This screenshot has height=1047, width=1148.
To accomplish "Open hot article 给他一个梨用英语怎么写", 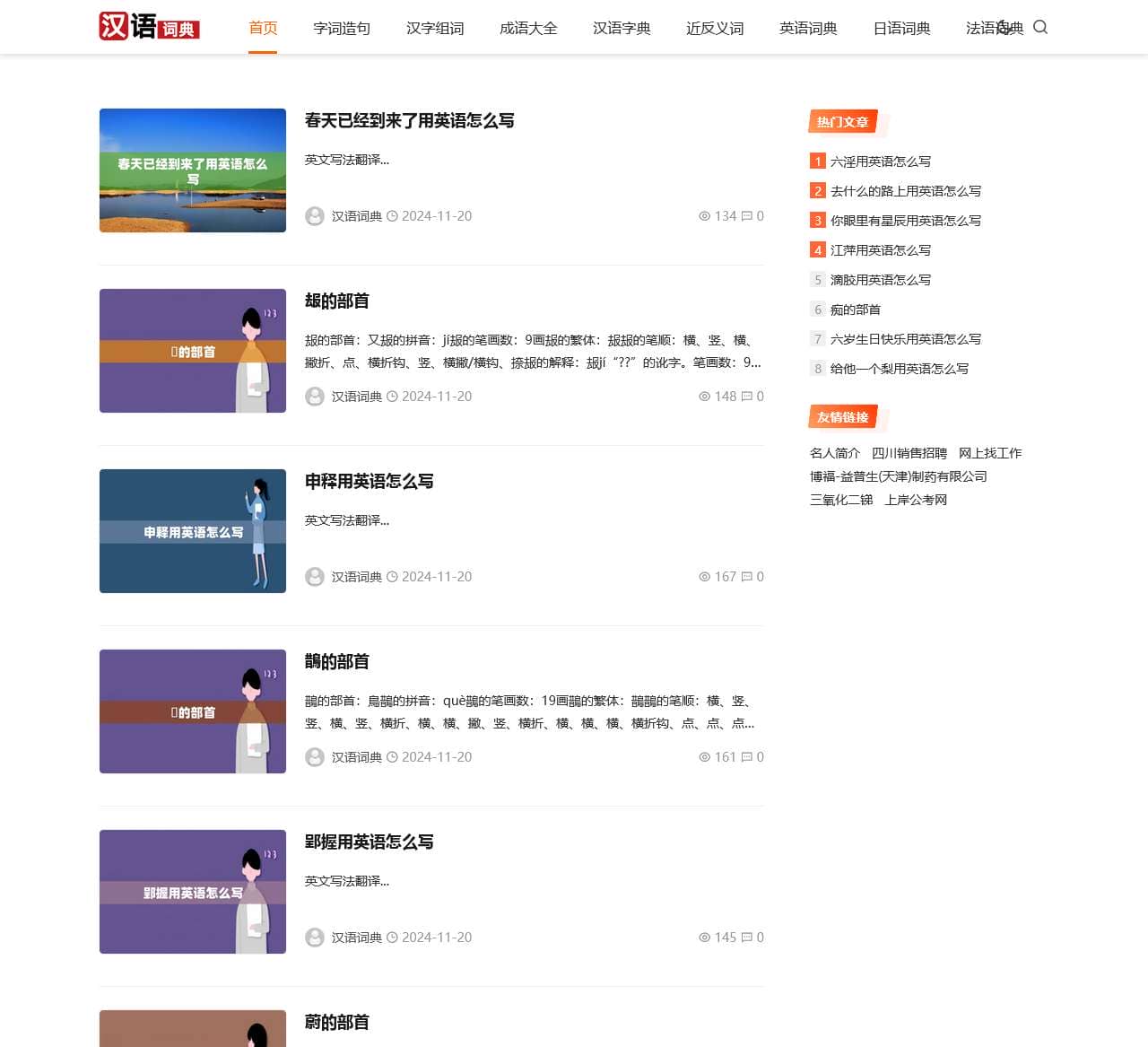I will 899,369.
